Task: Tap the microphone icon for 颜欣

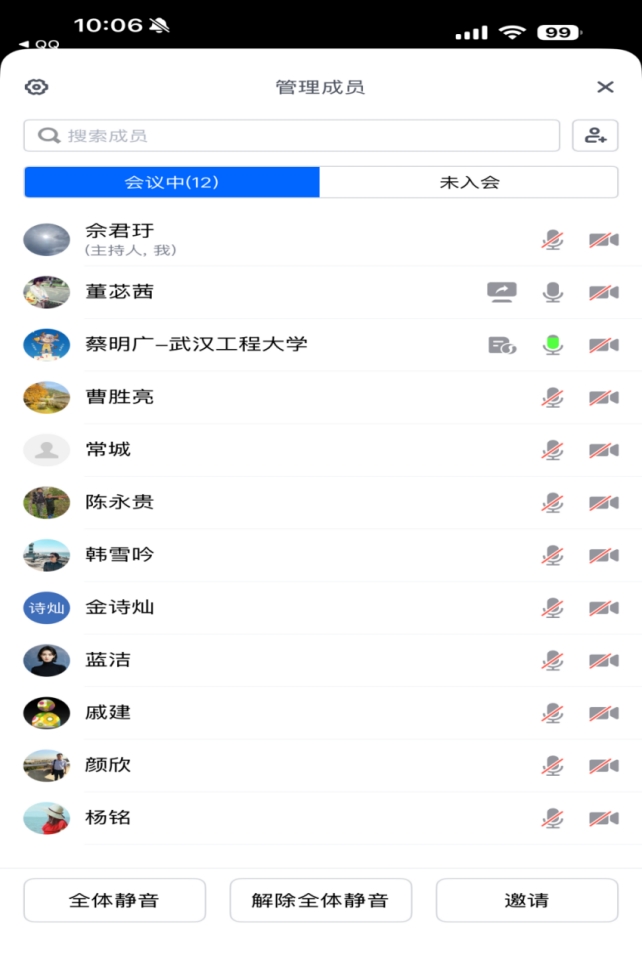Action: point(553,765)
